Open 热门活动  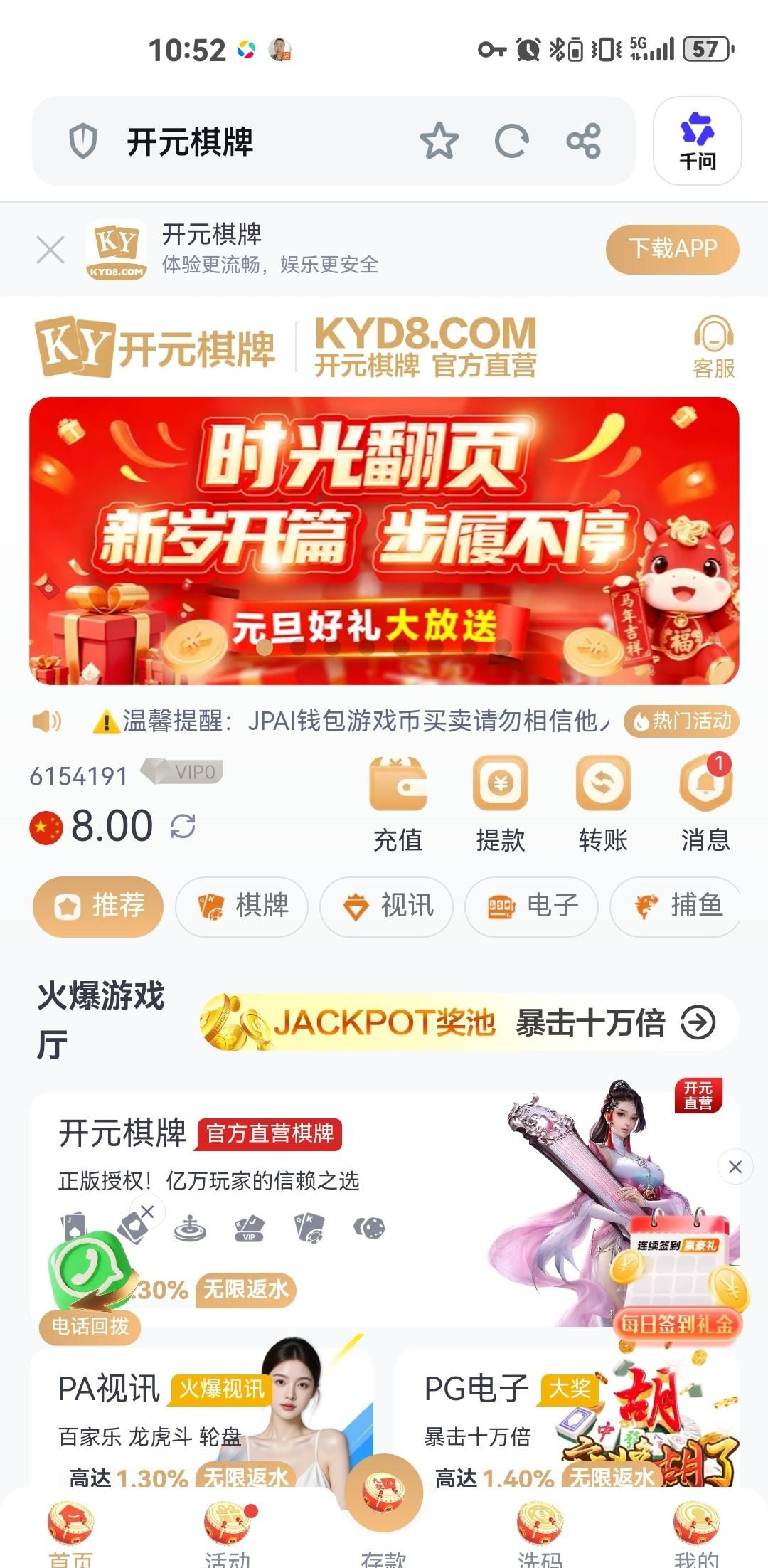pos(682,721)
